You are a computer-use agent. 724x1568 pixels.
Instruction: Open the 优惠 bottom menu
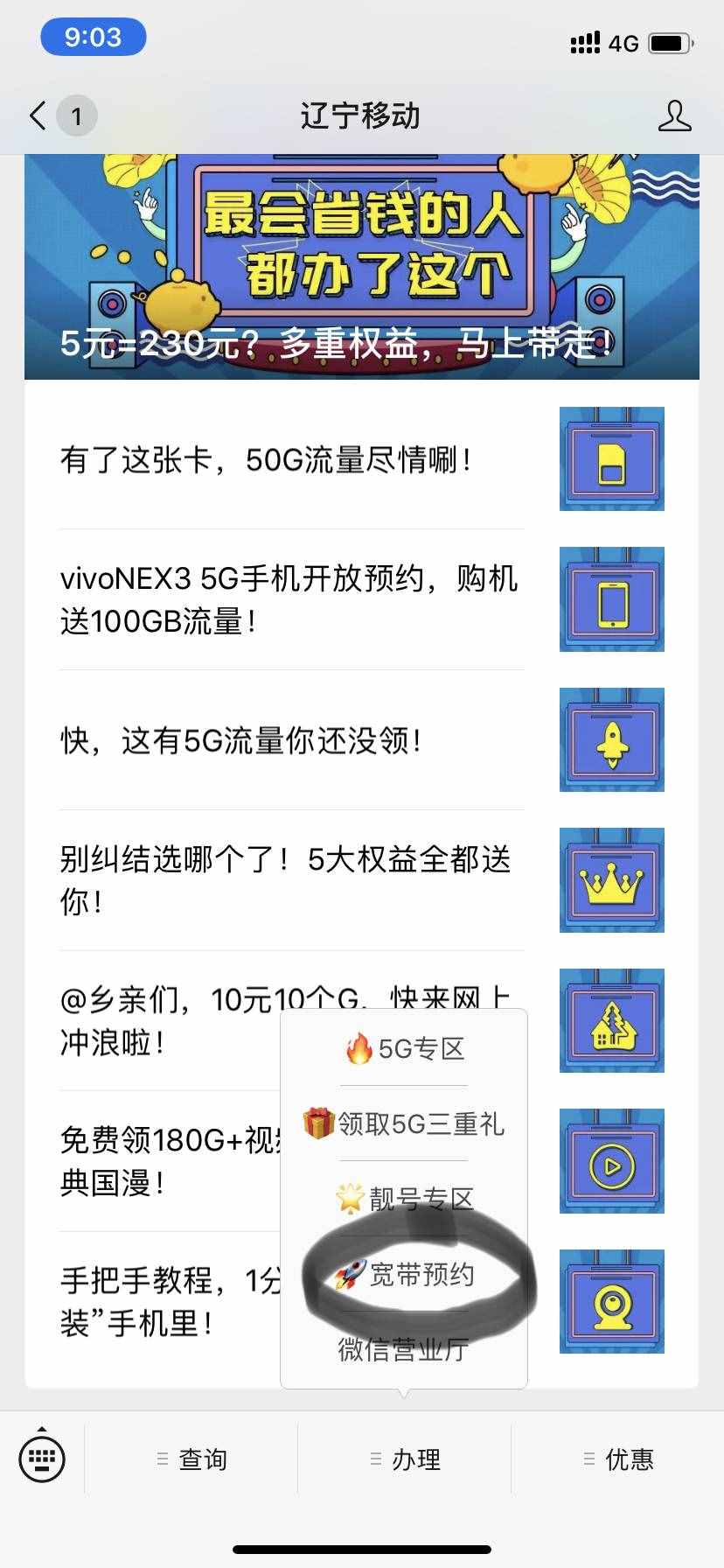point(618,1459)
